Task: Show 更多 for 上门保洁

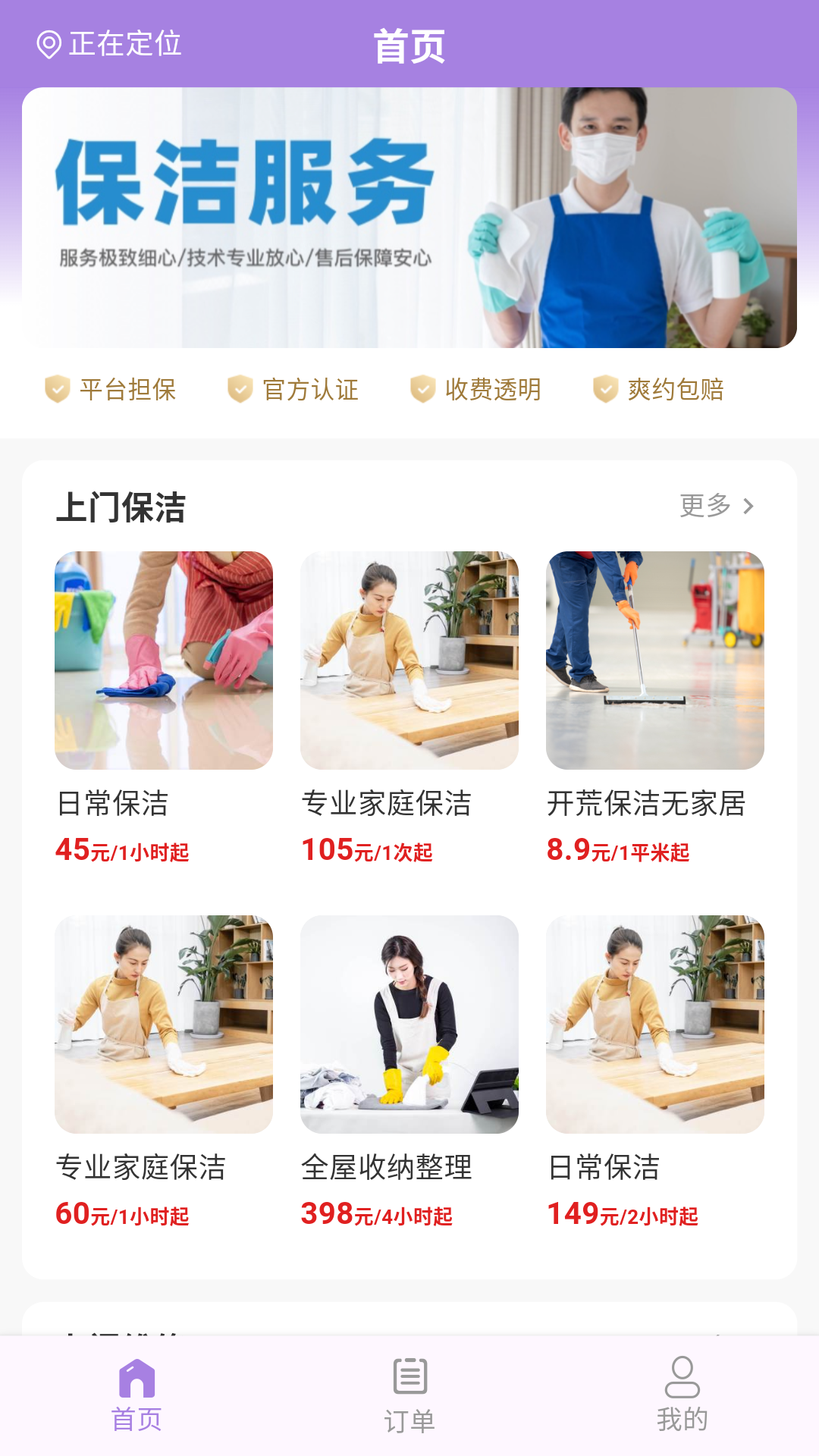Action: (x=716, y=506)
